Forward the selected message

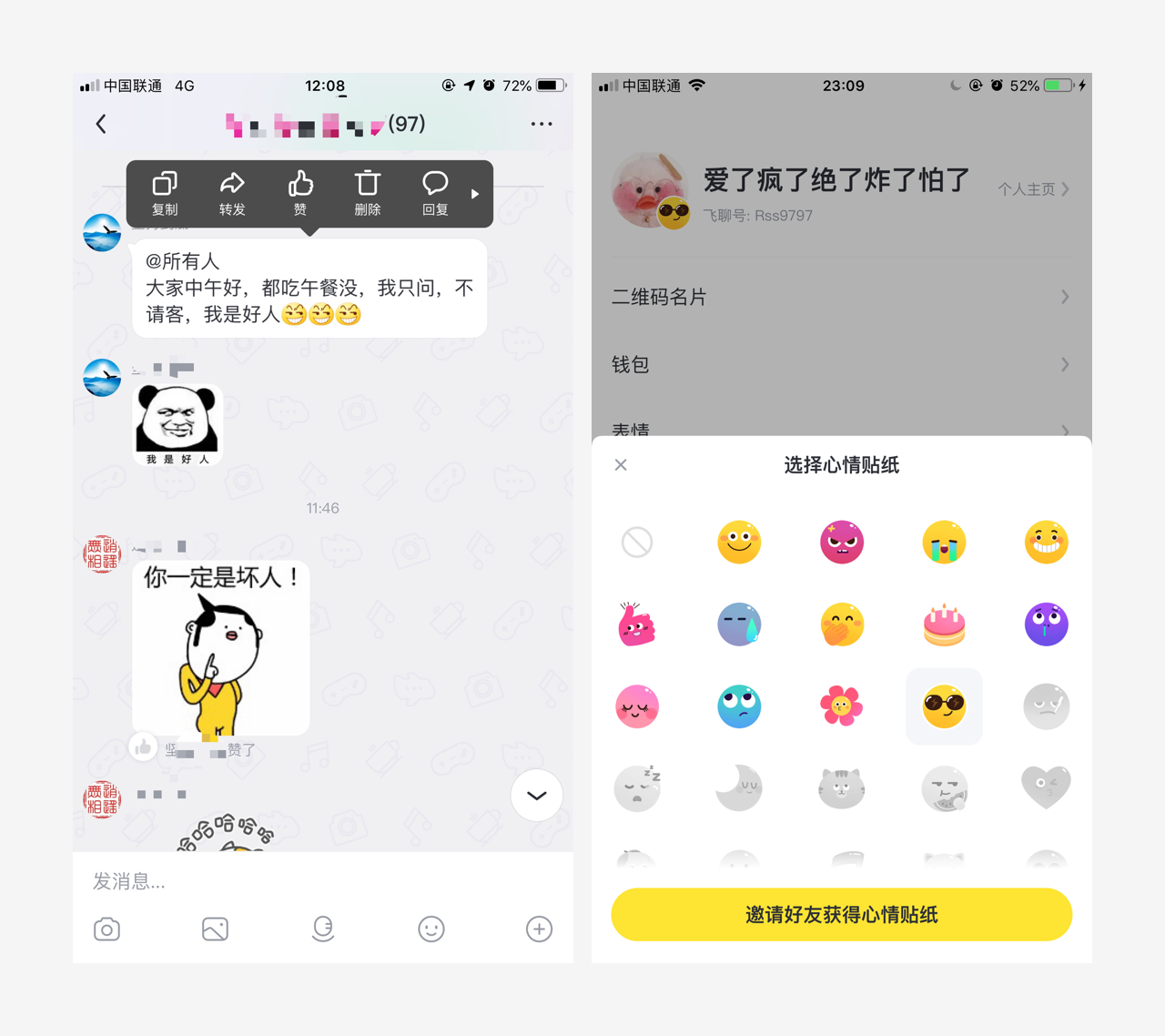pyautogui.click(x=232, y=193)
